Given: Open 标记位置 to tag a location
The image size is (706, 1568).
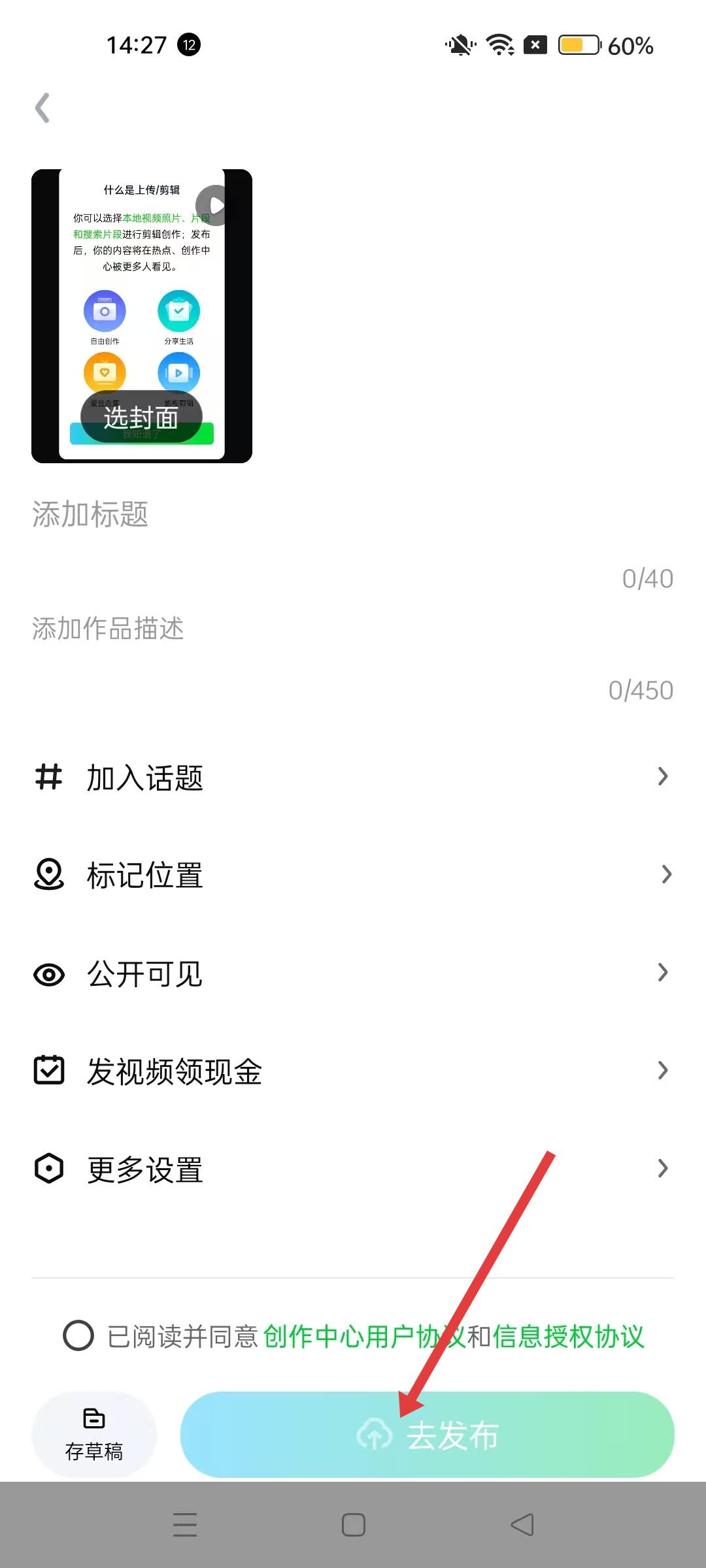Looking at the screenshot, I should coord(353,875).
